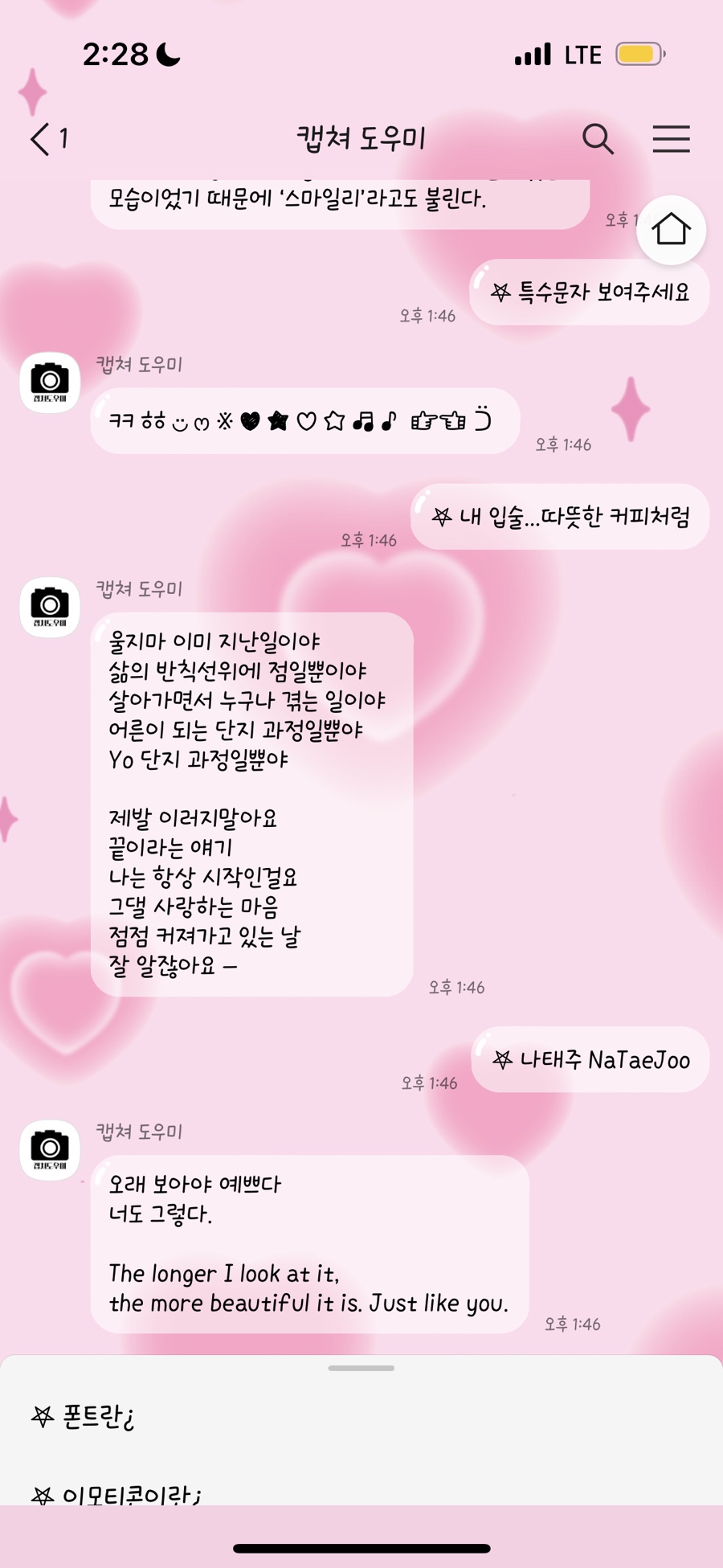
Task: Tap the floating home button
Action: coord(671,230)
